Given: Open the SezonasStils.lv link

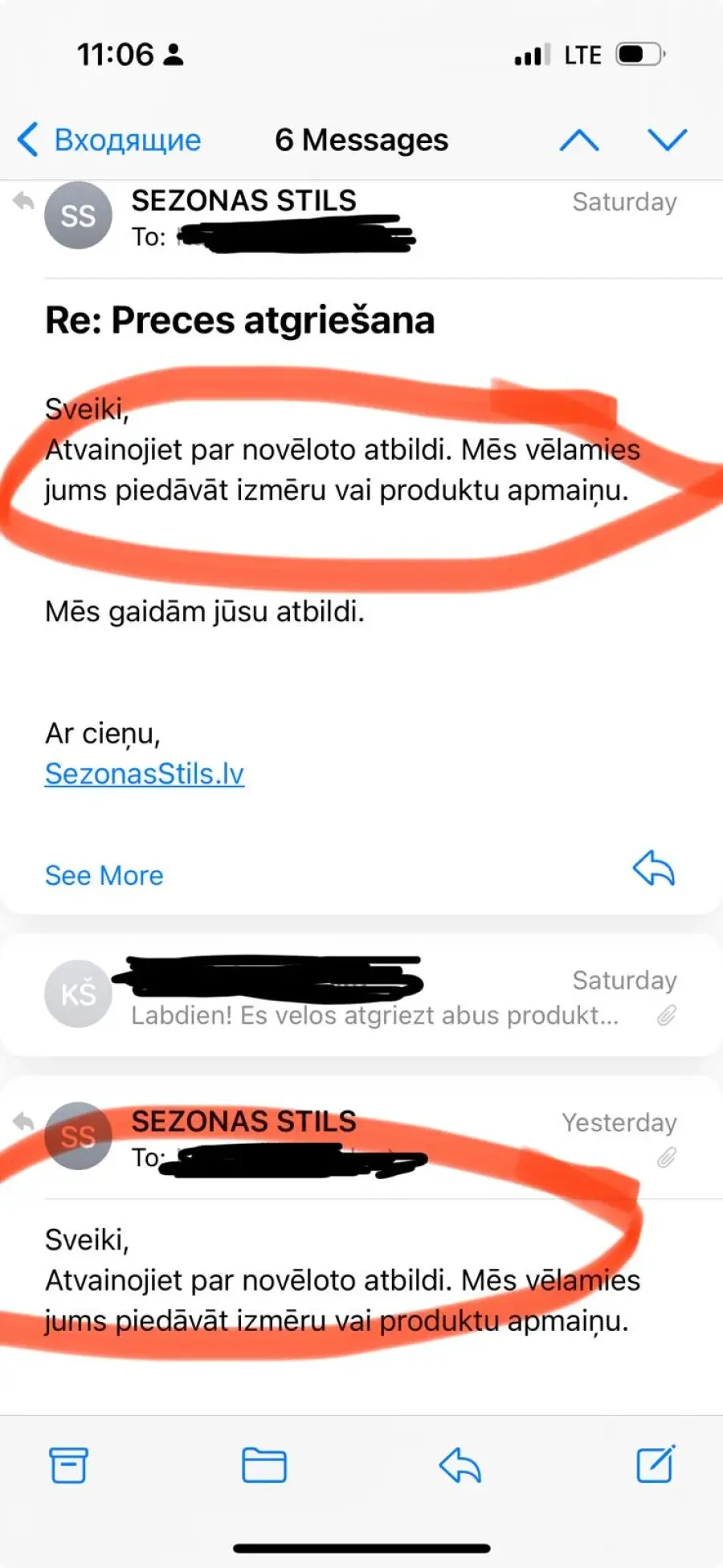Looking at the screenshot, I should pos(145,773).
